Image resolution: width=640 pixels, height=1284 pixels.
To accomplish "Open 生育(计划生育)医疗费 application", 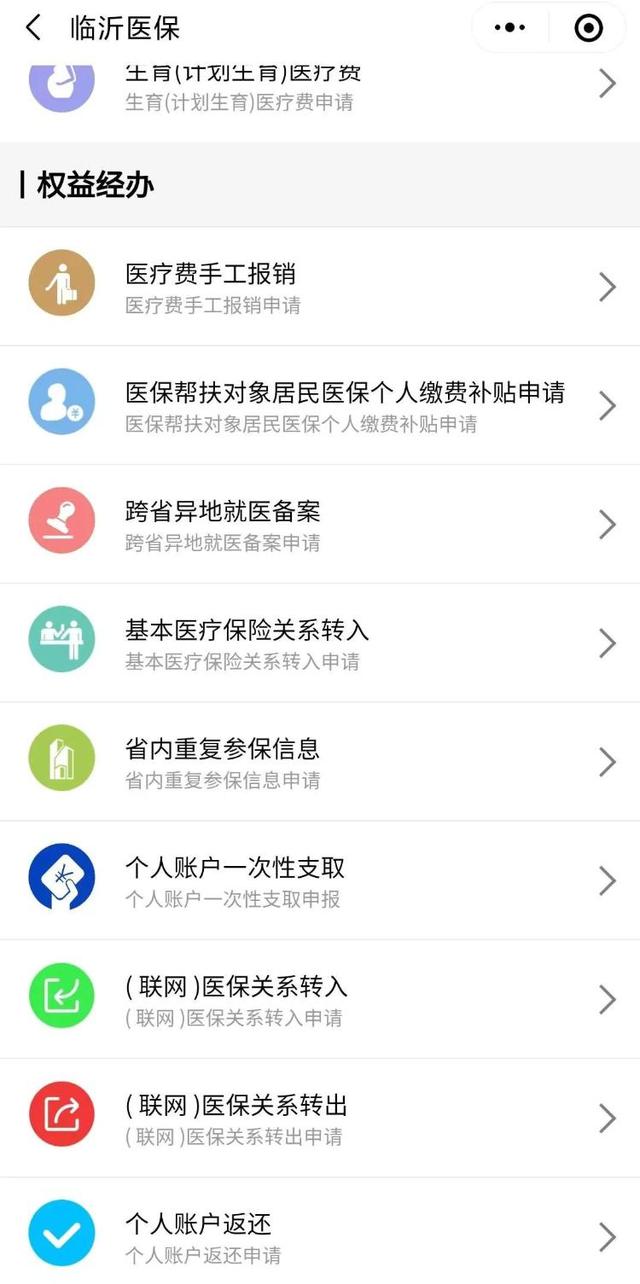I will (320, 84).
